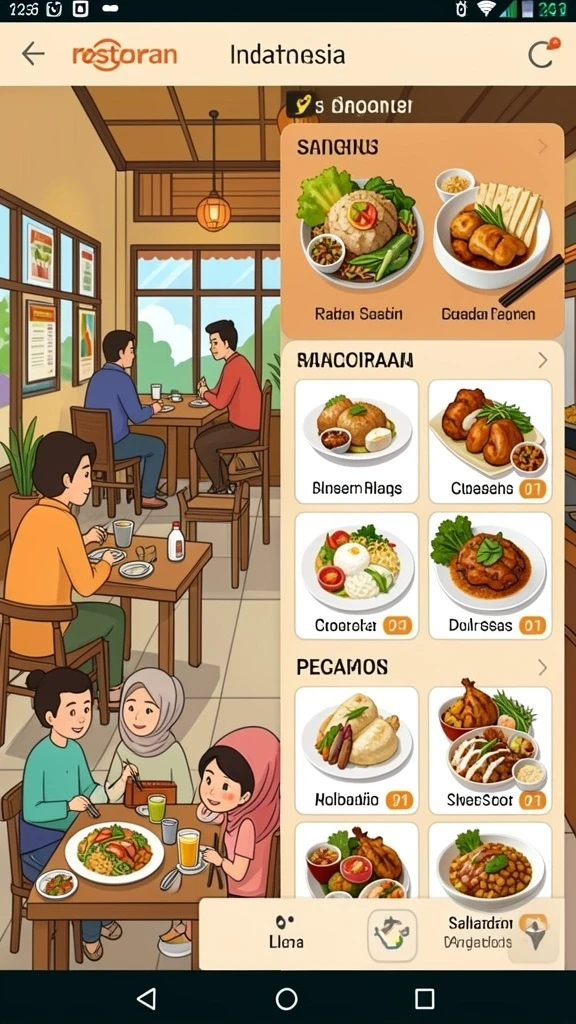
Task: Tap the refresh icon with the red dot
Action: click(543, 54)
